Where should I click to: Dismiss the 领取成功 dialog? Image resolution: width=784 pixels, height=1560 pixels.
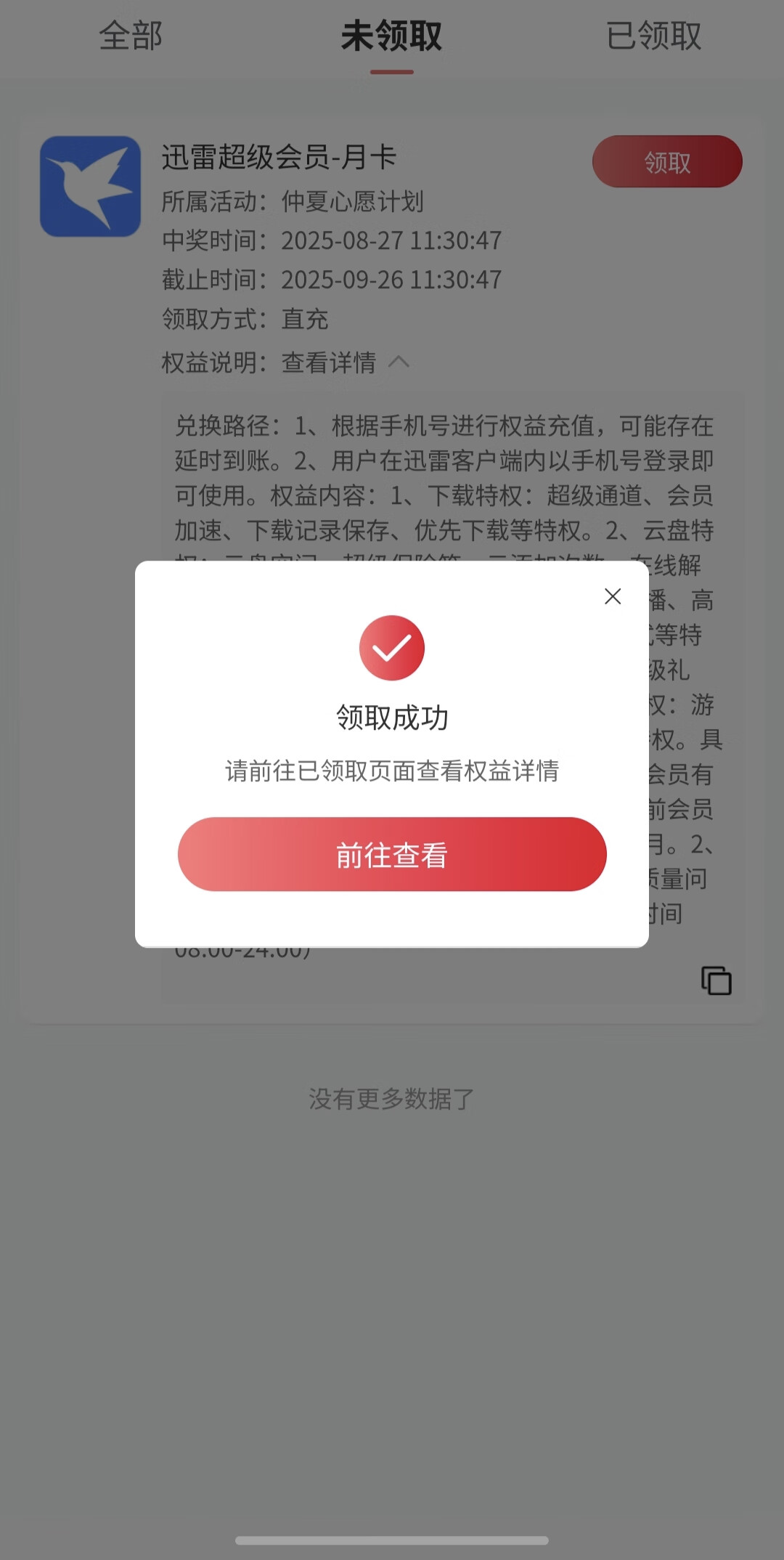click(x=613, y=596)
